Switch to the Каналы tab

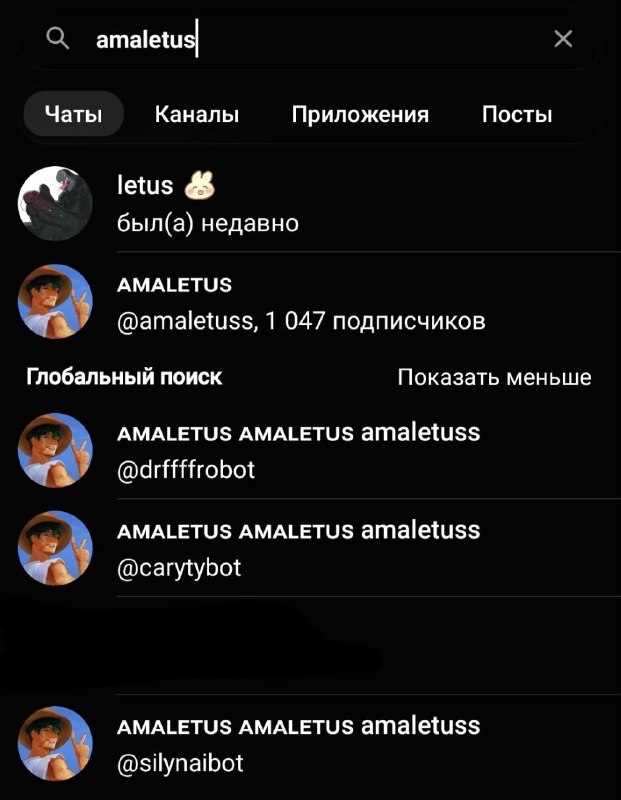[197, 114]
